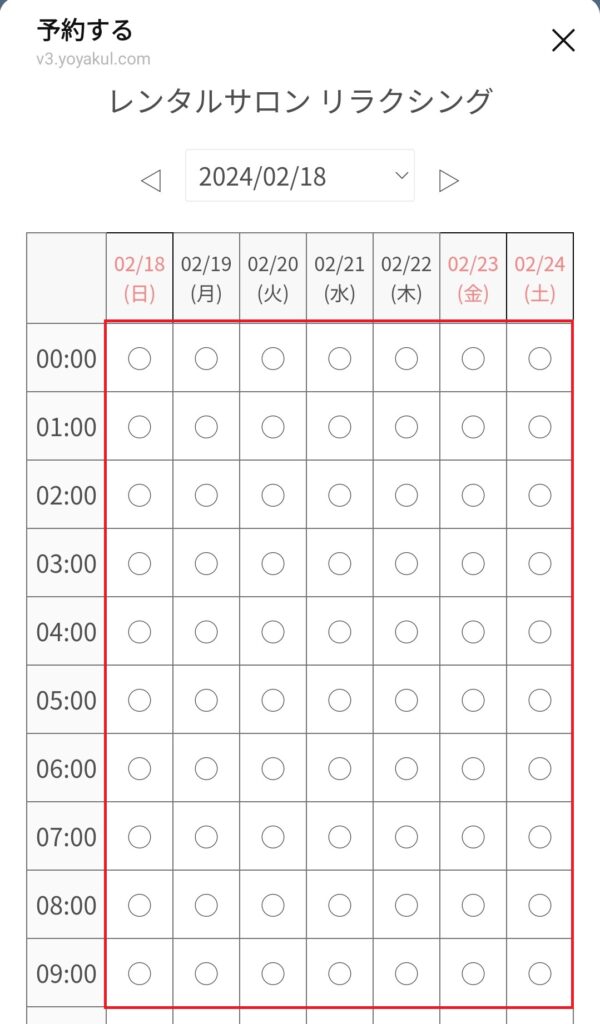The height and width of the screenshot is (1024, 600).
Task: Book the 08:00 slot on 02/20
Action: pyautogui.click(x=273, y=905)
